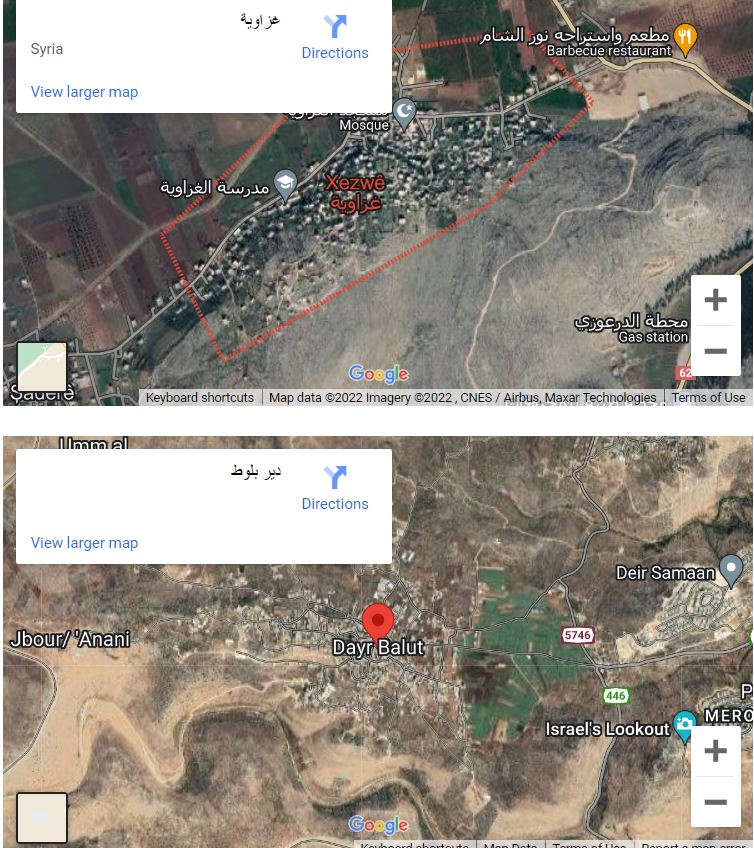The image size is (754, 848).
Task: Select the school marker near Xezwê
Action: (286, 185)
